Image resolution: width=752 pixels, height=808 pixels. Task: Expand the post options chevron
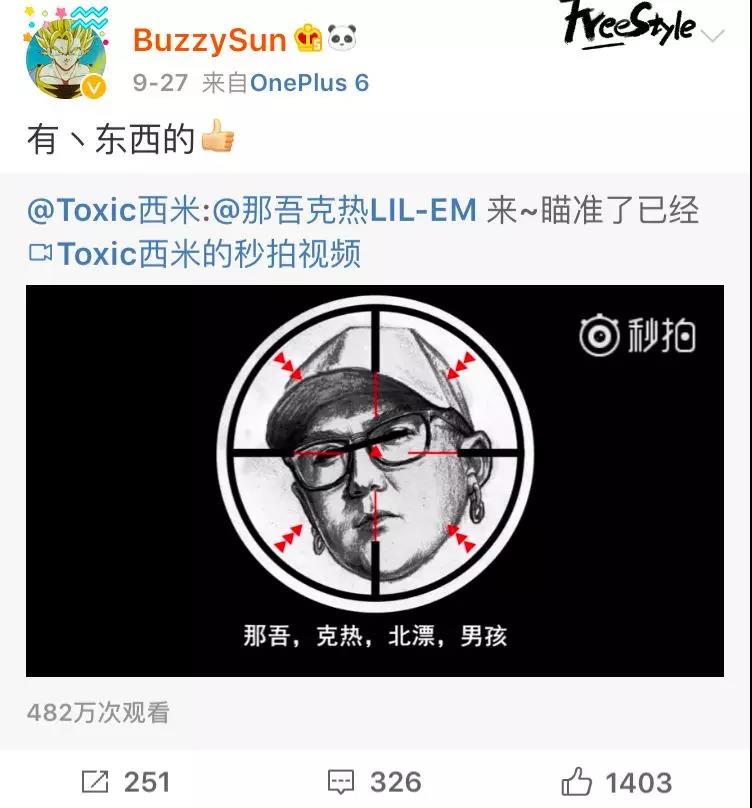click(x=712, y=37)
